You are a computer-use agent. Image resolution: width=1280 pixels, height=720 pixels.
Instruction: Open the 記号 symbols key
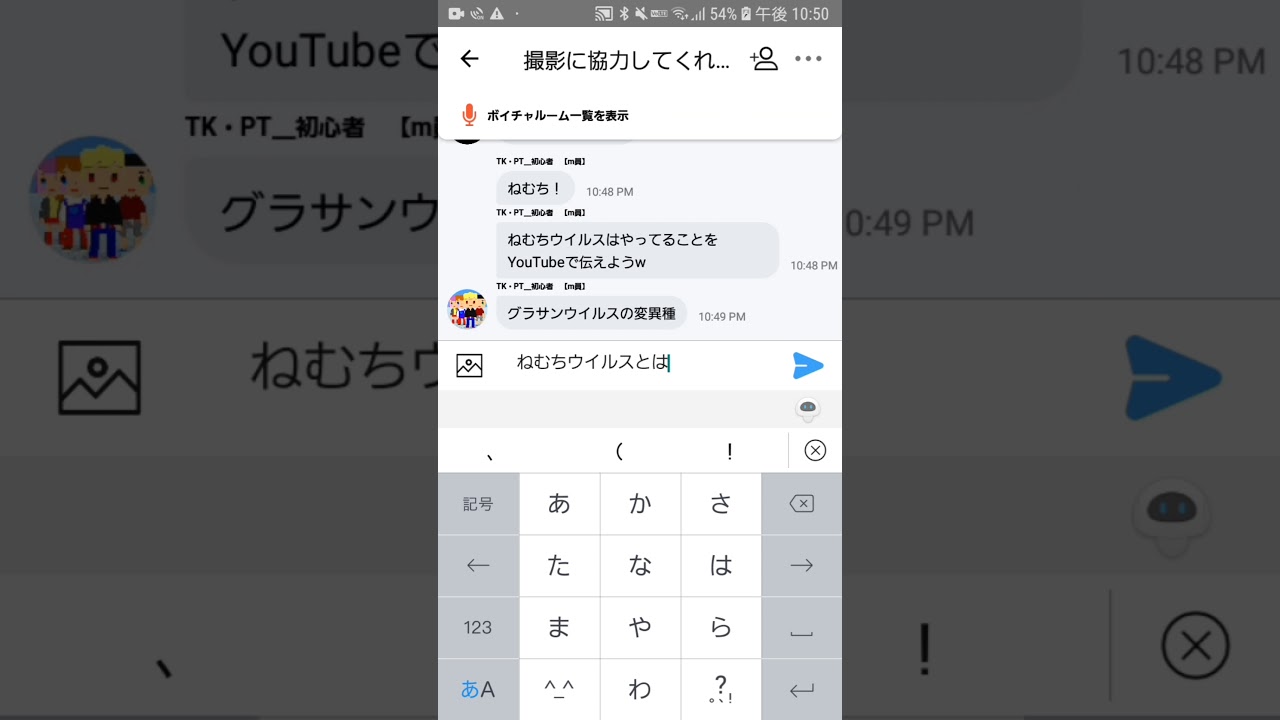[478, 504]
